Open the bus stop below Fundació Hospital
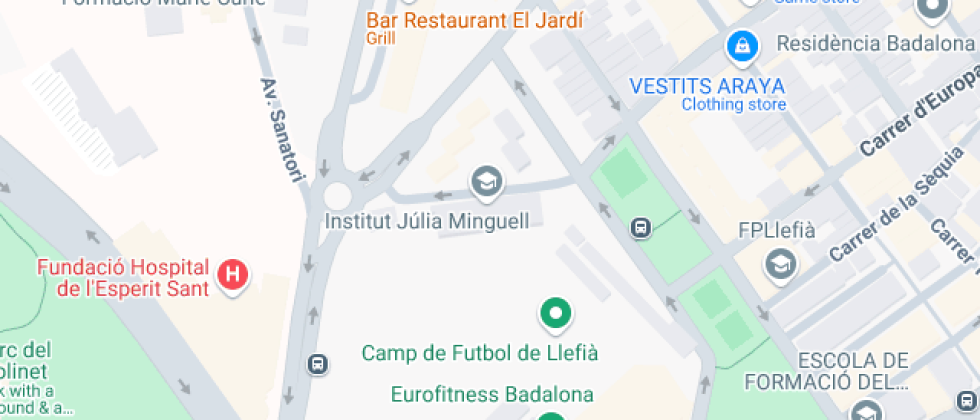980x420 pixels. coord(318,364)
